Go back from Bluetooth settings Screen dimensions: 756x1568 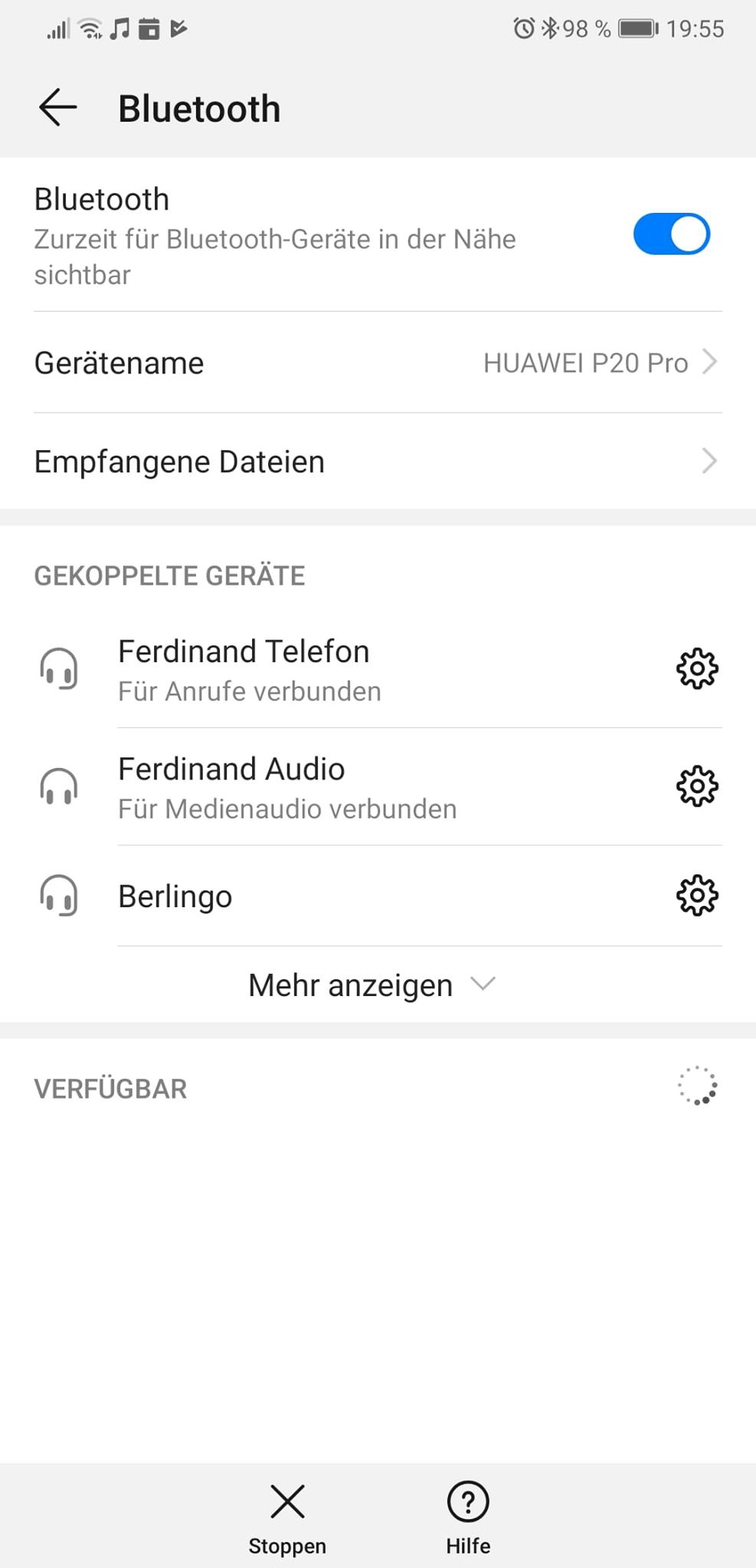click(58, 107)
